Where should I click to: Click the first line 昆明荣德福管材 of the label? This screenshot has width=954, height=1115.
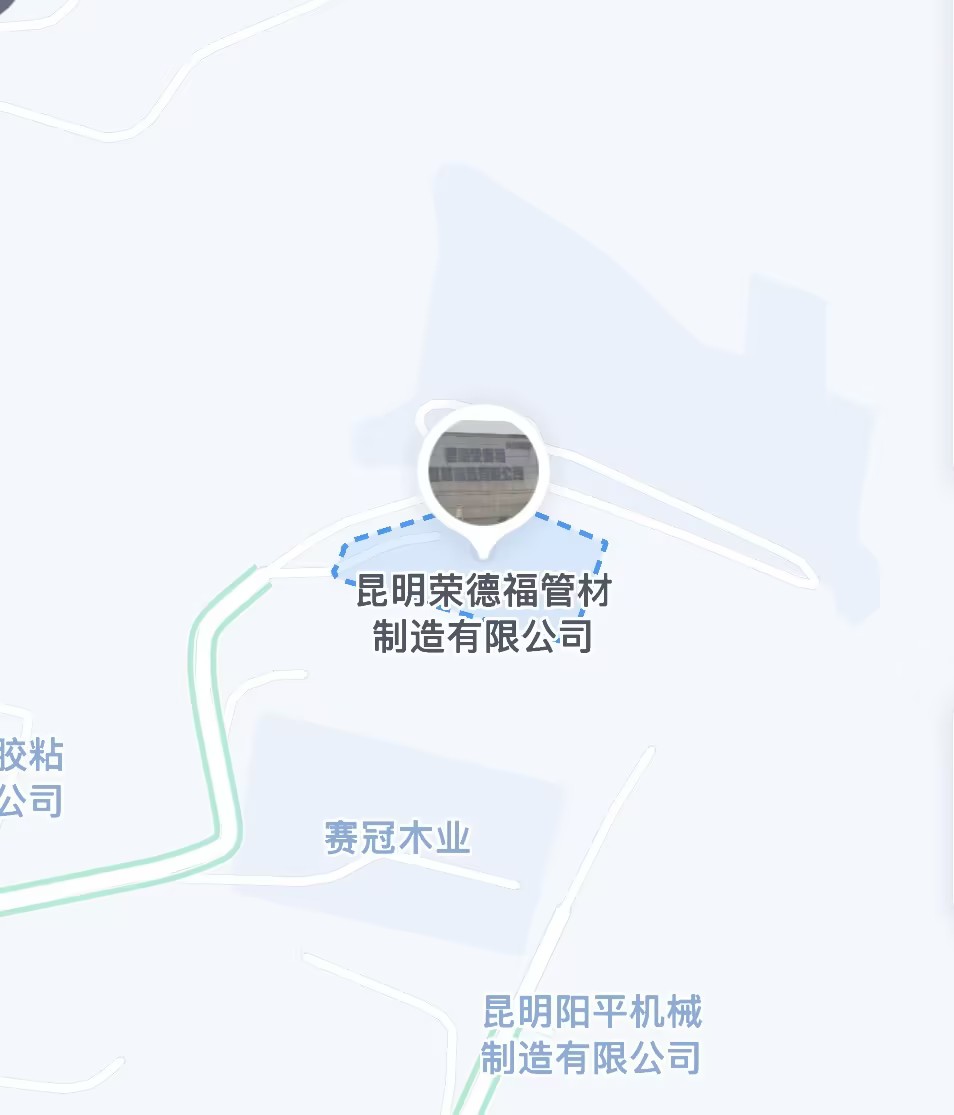tap(483, 591)
